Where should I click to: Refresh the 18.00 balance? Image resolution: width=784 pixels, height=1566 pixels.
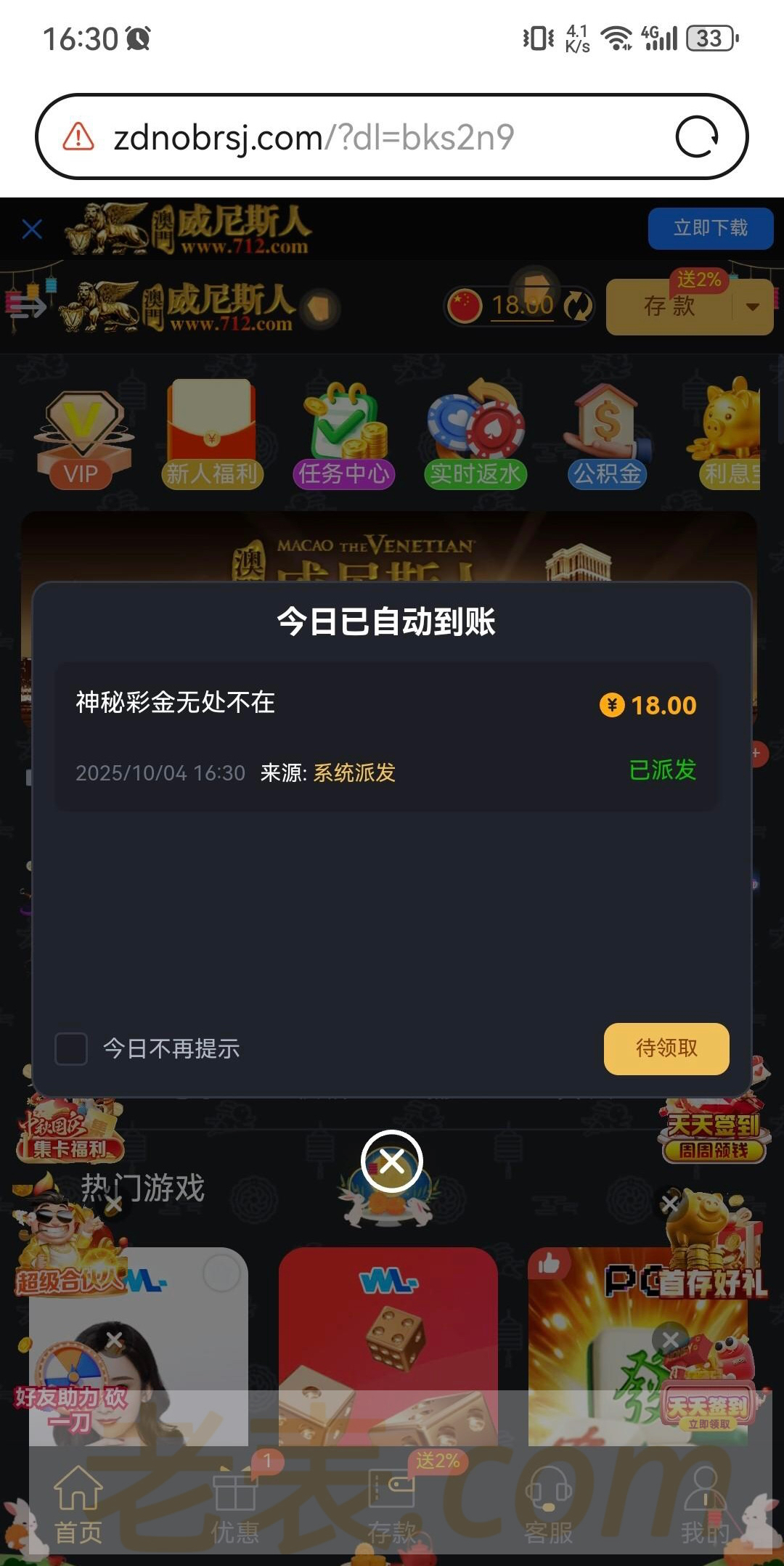tap(579, 306)
